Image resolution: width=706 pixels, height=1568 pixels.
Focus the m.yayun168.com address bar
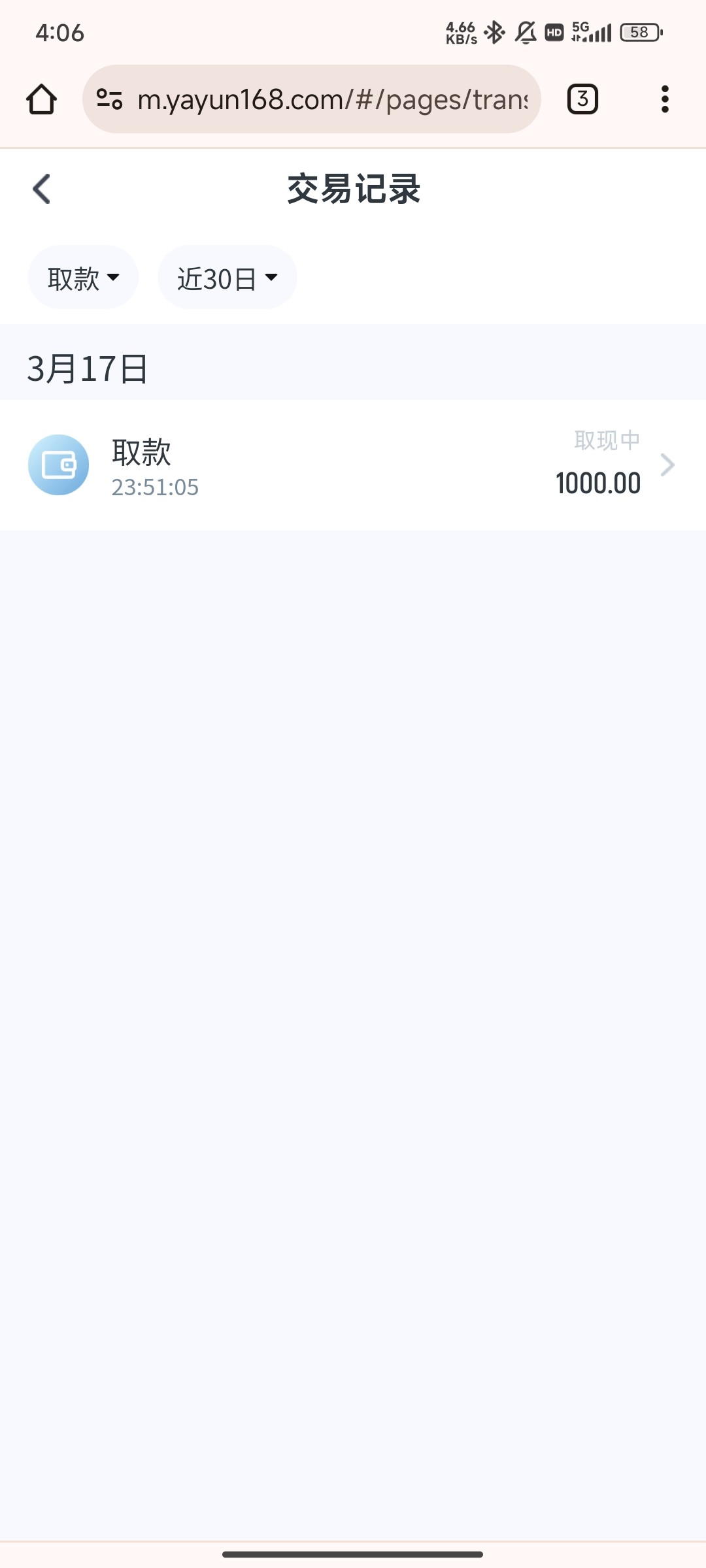[x=332, y=99]
